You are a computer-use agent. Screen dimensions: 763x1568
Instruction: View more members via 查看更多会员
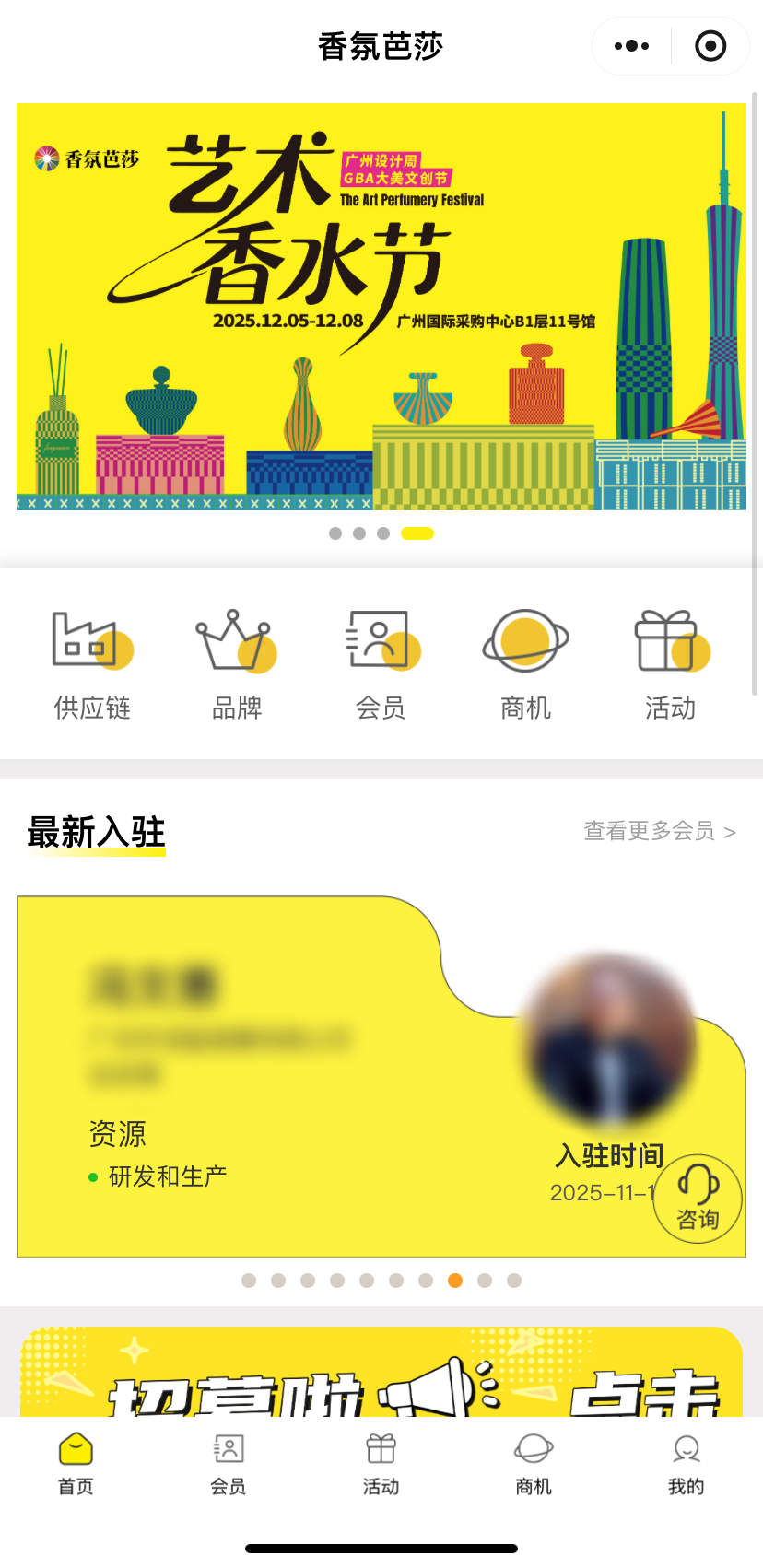660,832
